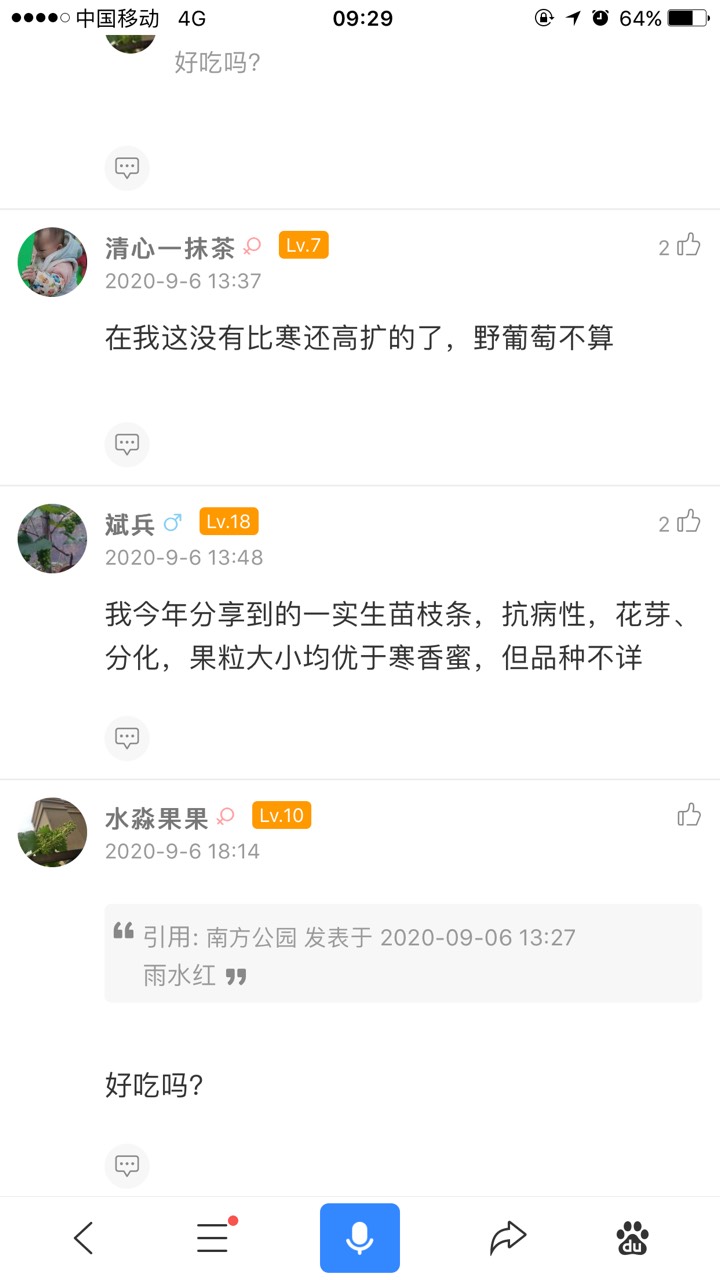
Task: Share this page
Action: pyautogui.click(x=507, y=1238)
